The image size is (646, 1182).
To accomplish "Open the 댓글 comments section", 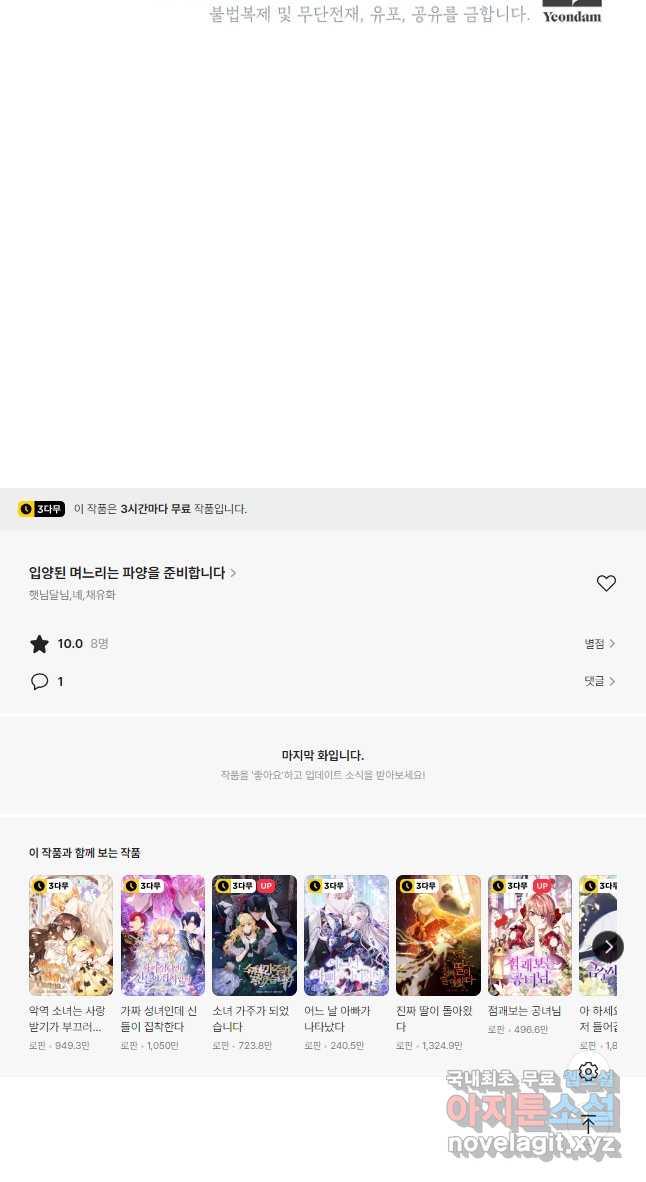I will click(x=600, y=681).
